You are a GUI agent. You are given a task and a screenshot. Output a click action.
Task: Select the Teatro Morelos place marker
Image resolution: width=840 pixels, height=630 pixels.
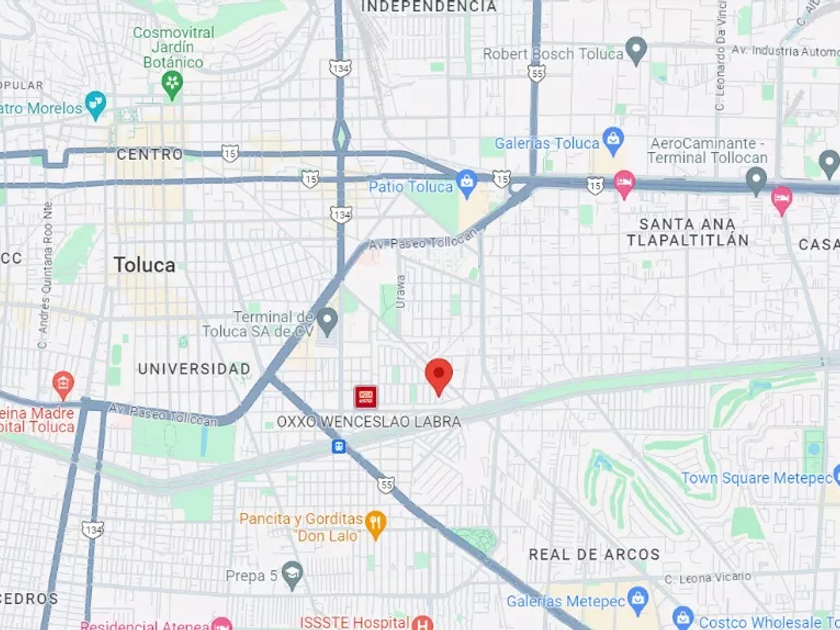[x=96, y=106]
